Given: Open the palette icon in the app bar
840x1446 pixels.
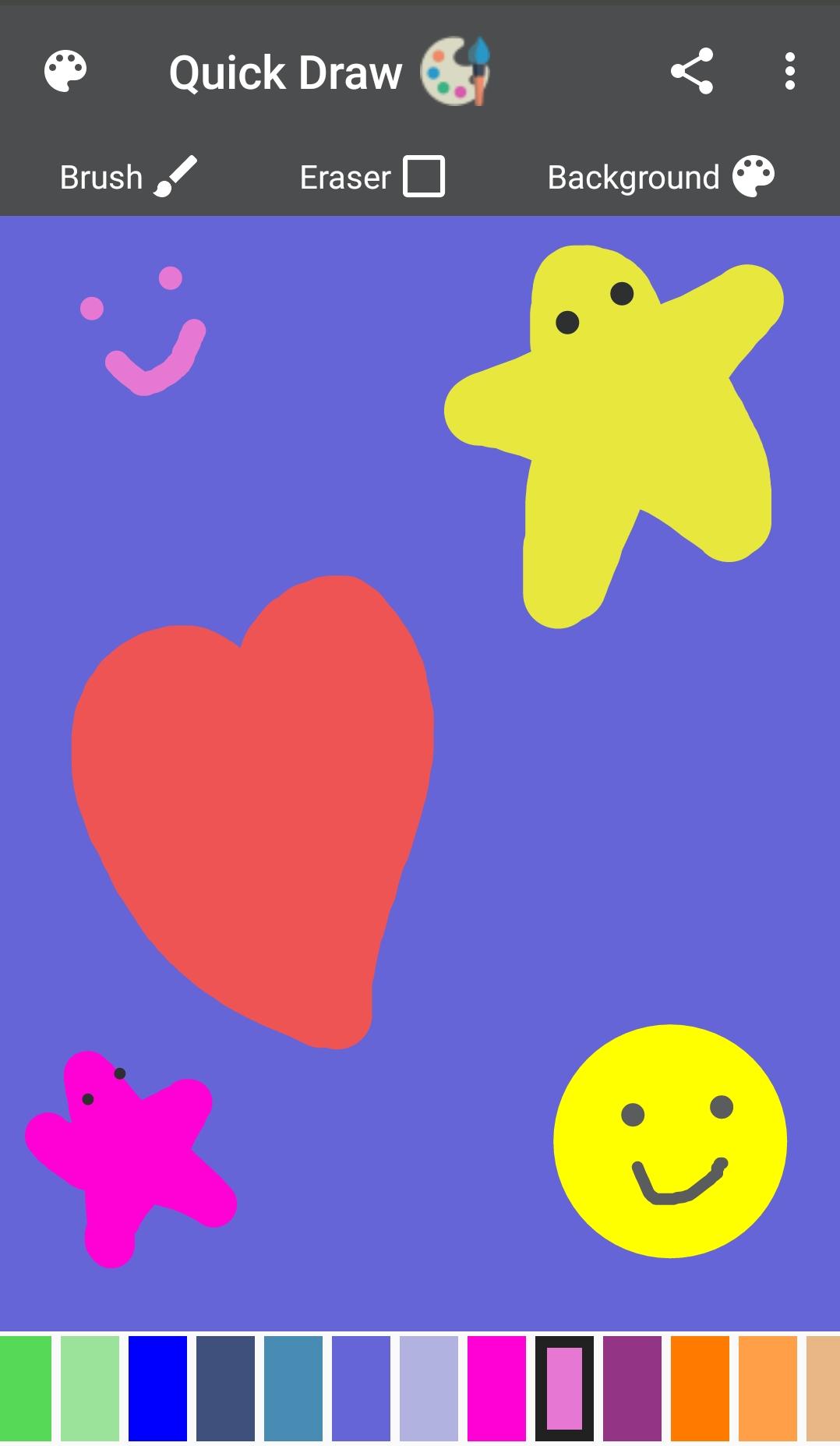Looking at the screenshot, I should 65,72.
